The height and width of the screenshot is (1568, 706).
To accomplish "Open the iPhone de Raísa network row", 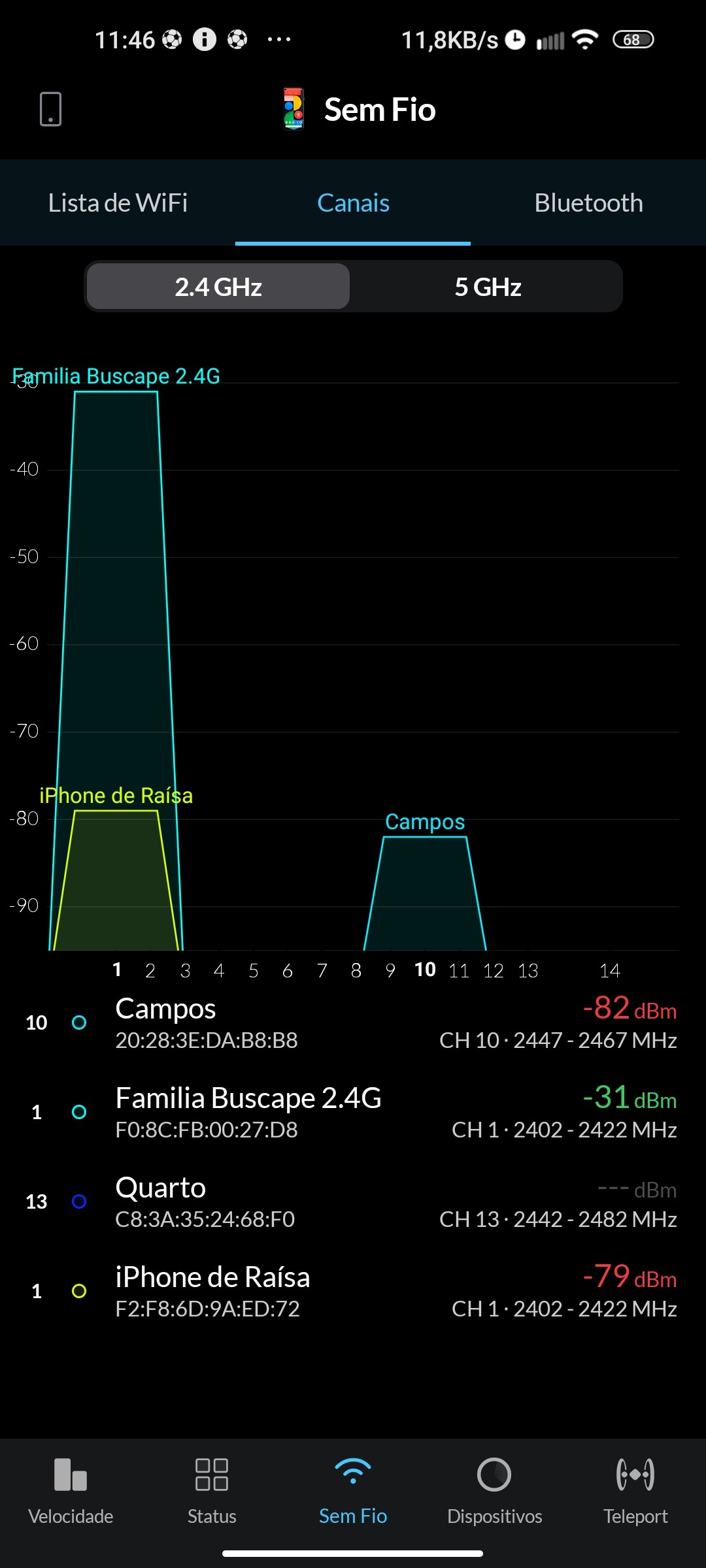I will click(x=353, y=1292).
